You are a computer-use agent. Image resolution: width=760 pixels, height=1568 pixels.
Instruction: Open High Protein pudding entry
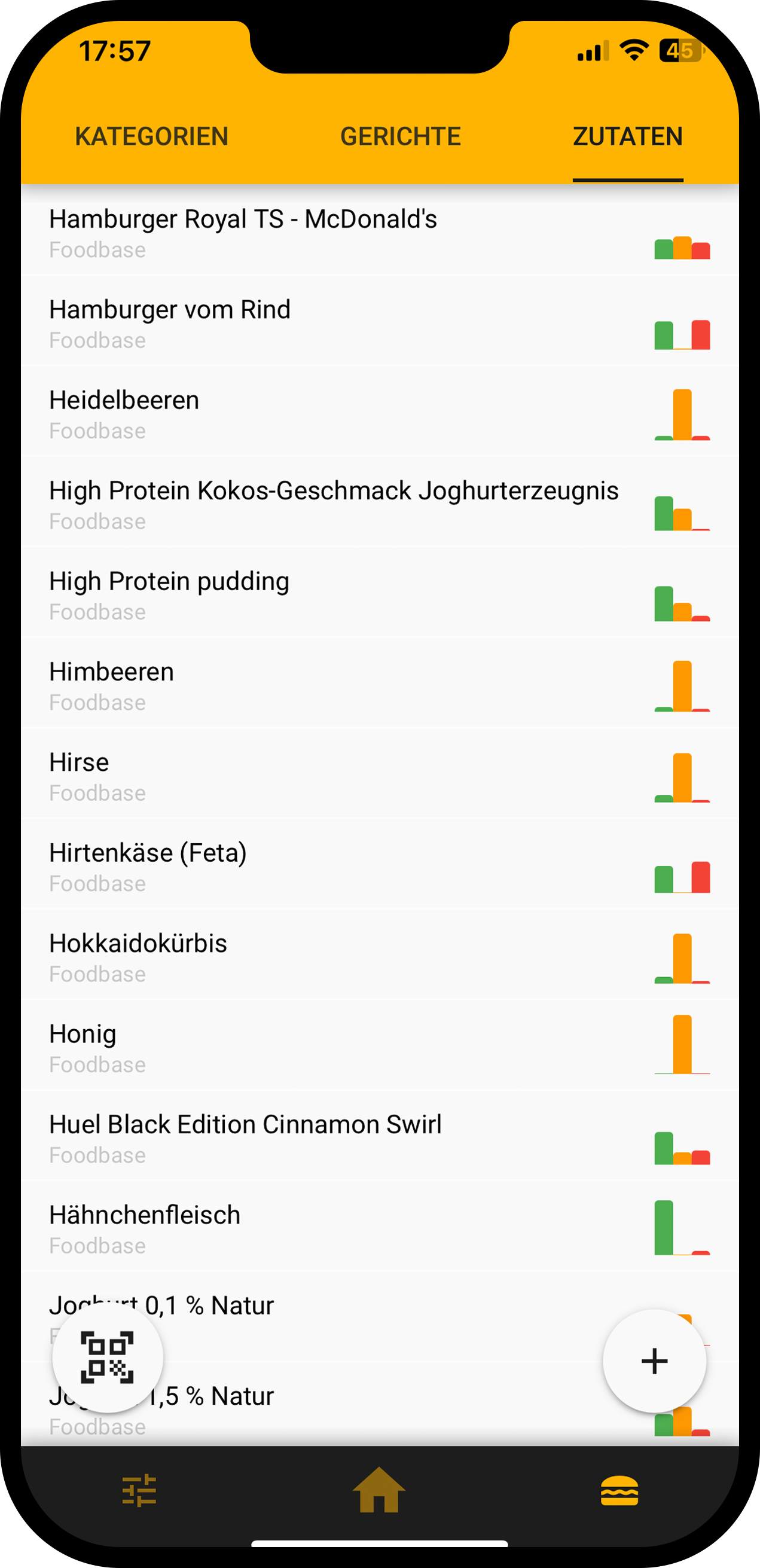point(169,595)
